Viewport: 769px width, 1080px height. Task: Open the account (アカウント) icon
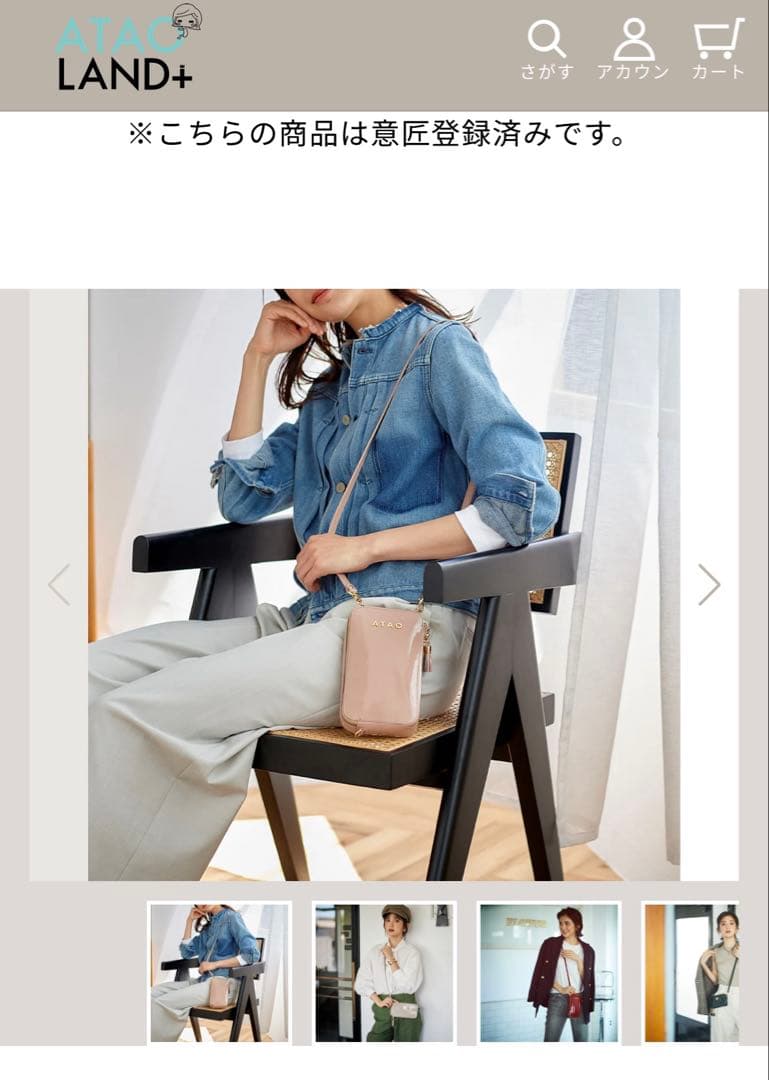[x=633, y=50]
